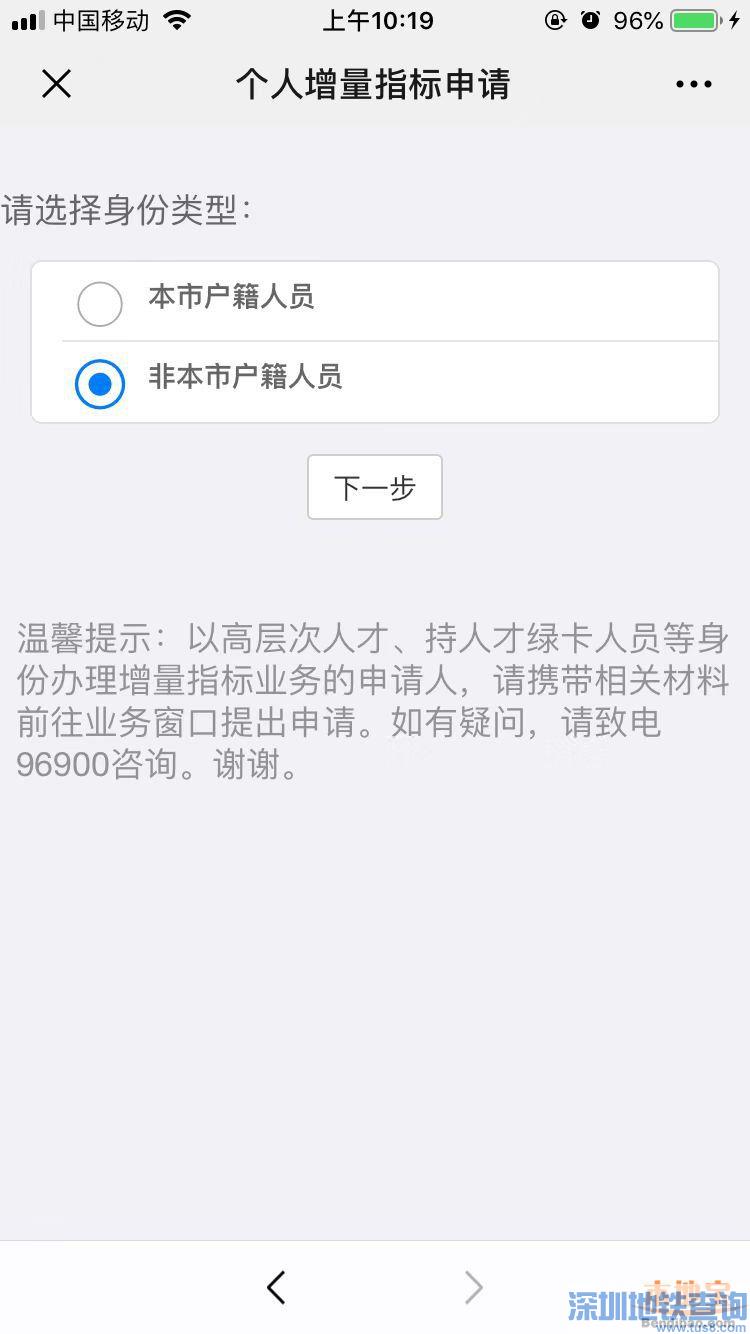
Task: Select 本市户籍人员 identity type
Action: pos(100,303)
